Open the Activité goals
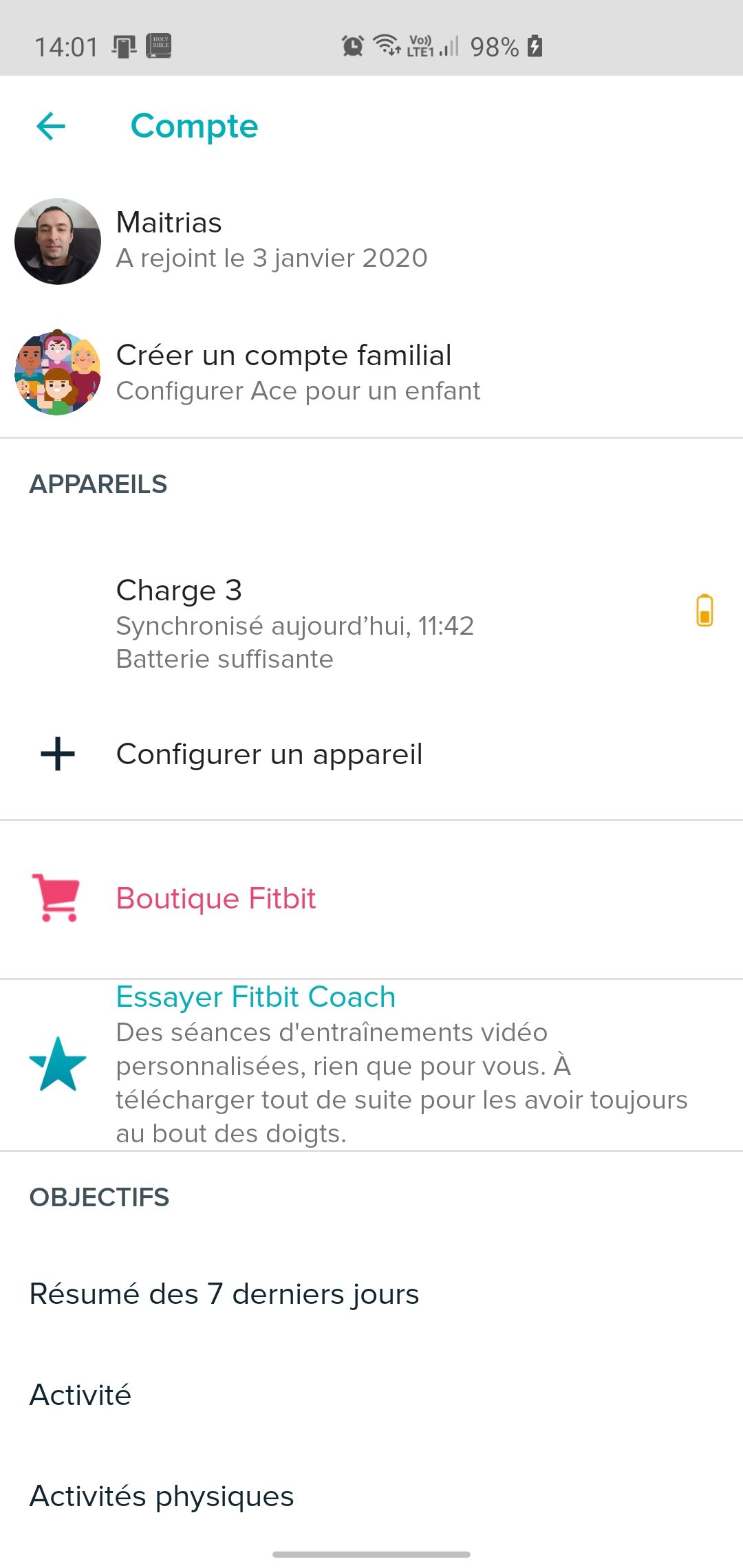 [x=80, y=1395]
